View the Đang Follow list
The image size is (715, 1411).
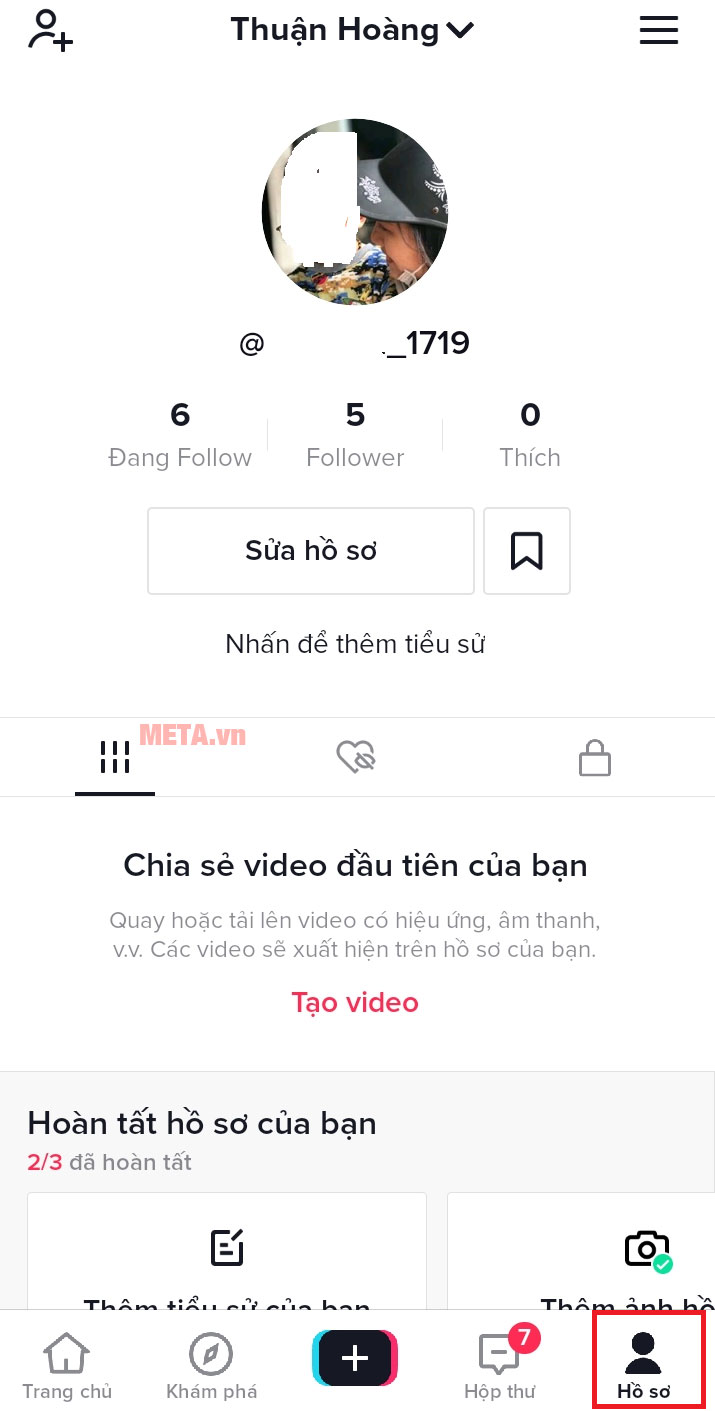(180, 435)
